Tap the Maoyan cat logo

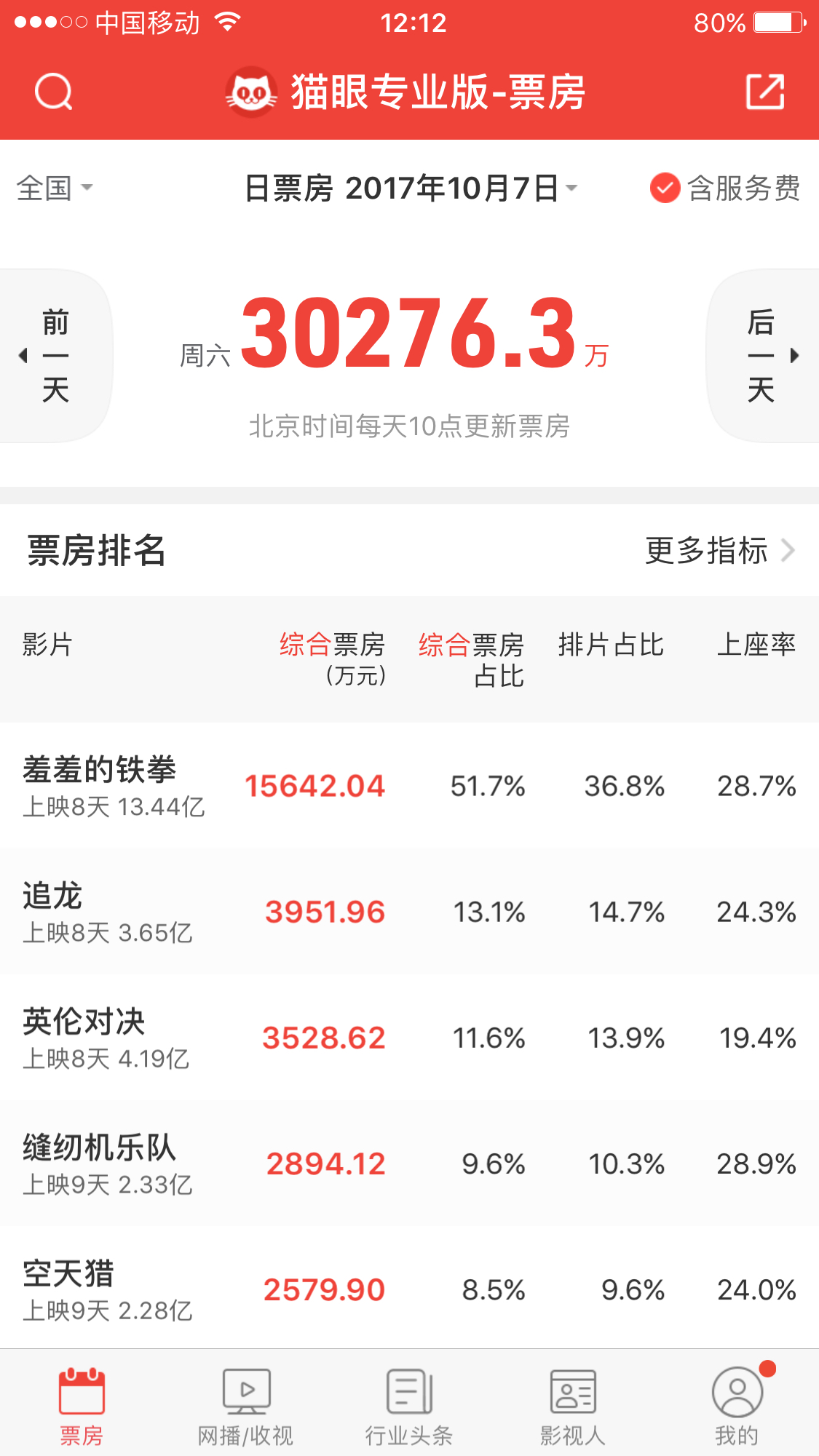pyautogui.click(x=250, y=92)
